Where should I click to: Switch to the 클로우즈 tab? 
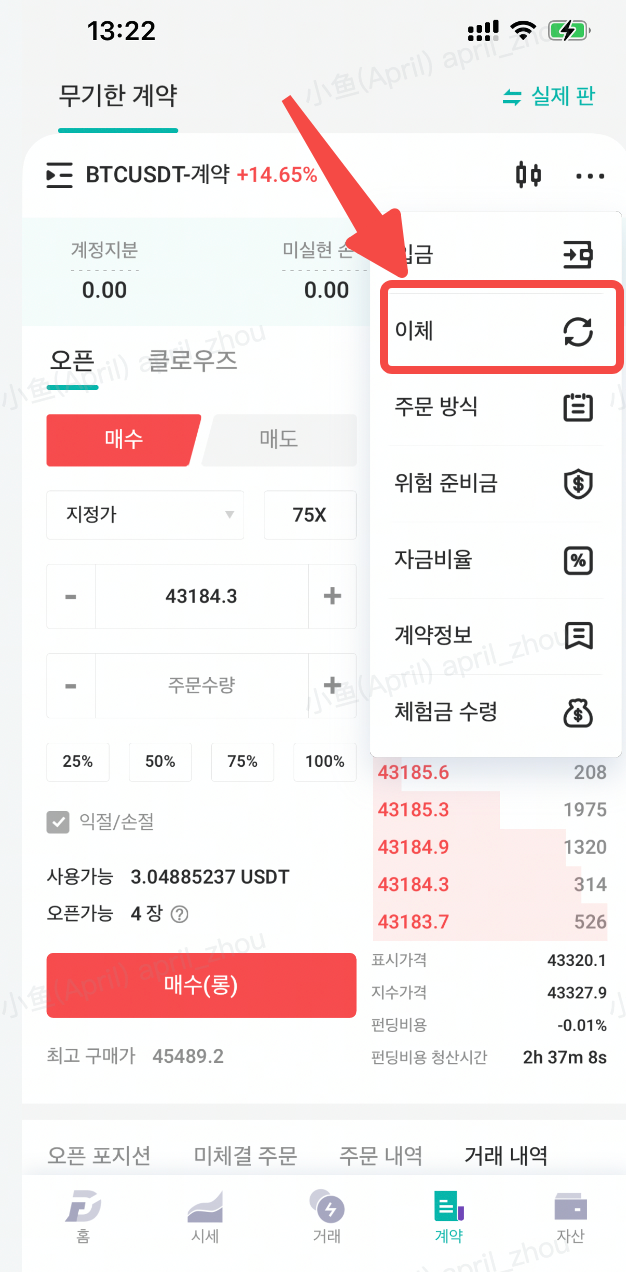192,361
